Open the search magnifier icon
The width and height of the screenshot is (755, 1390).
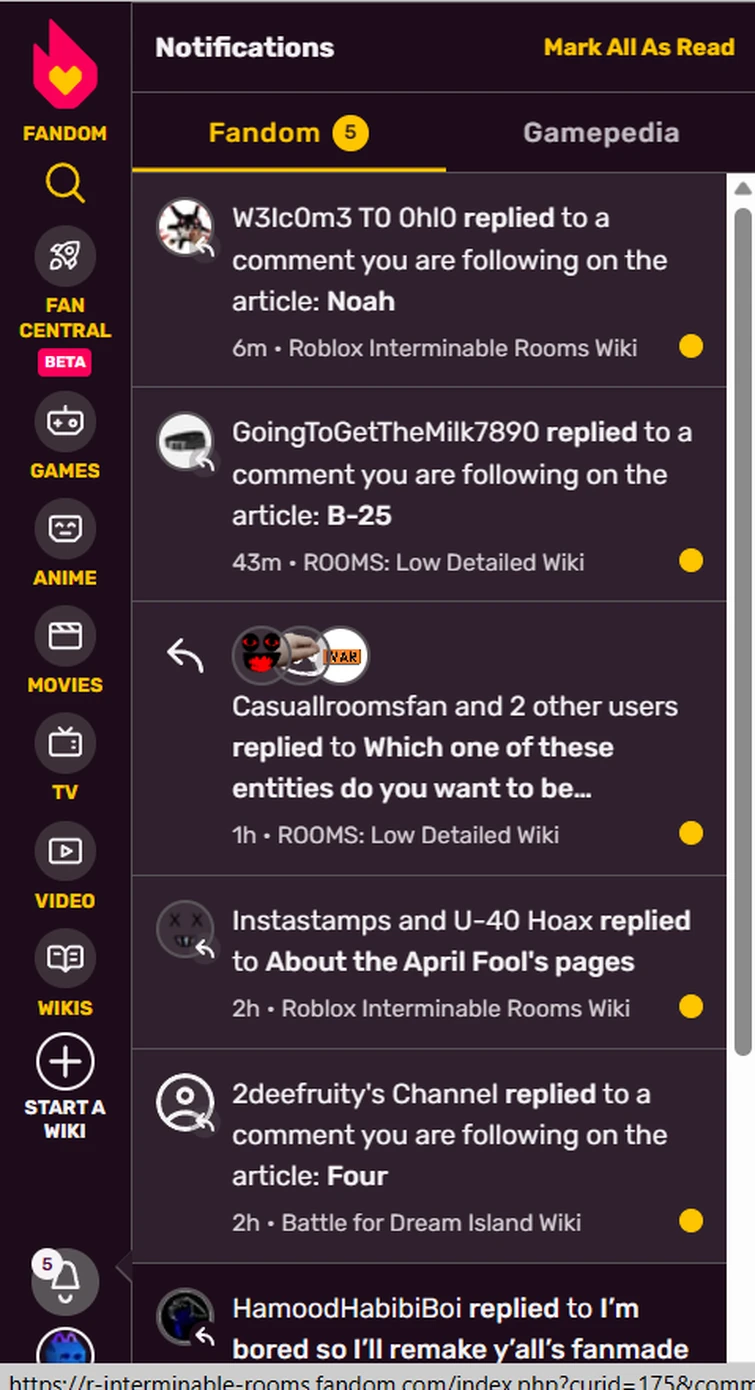click(65, 184)
